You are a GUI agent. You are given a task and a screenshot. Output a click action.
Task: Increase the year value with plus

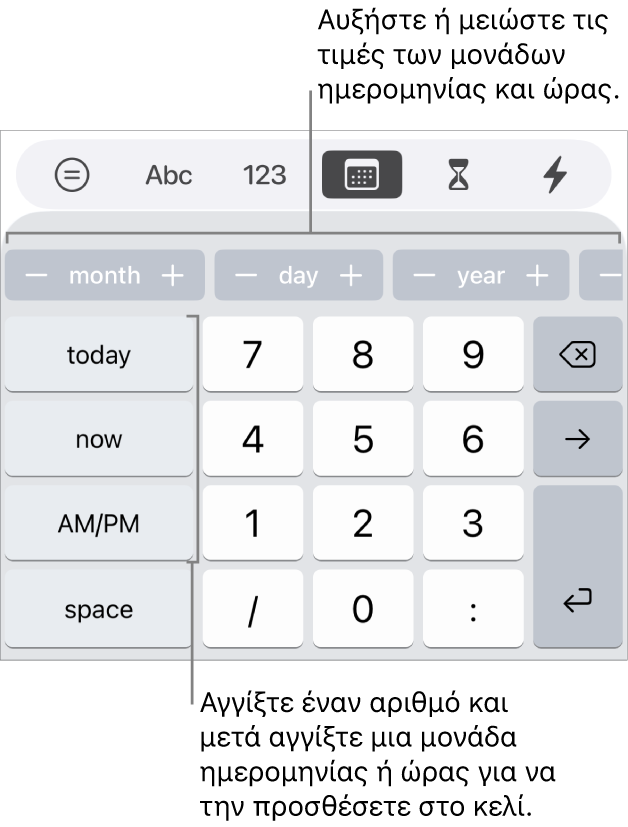coord(538,276)
